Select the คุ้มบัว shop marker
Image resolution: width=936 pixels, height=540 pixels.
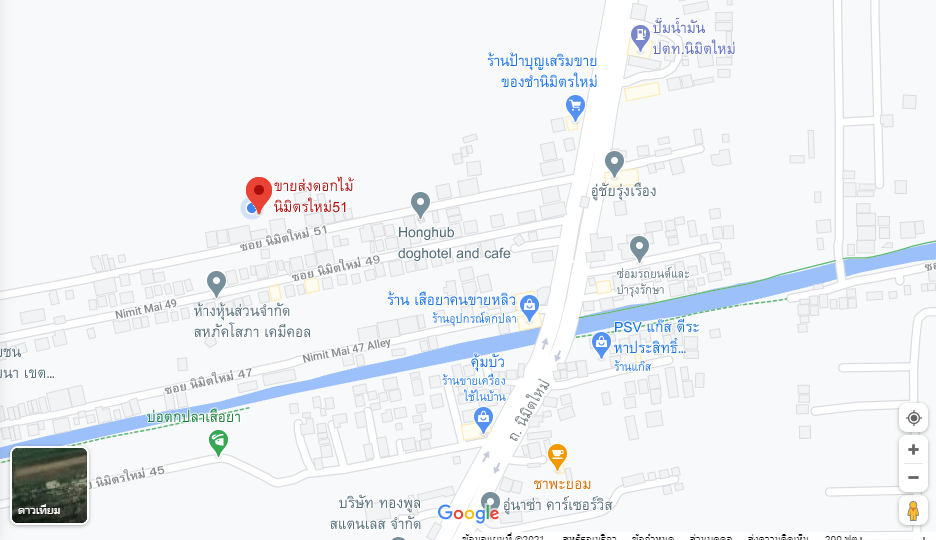(x=484, y=416)
